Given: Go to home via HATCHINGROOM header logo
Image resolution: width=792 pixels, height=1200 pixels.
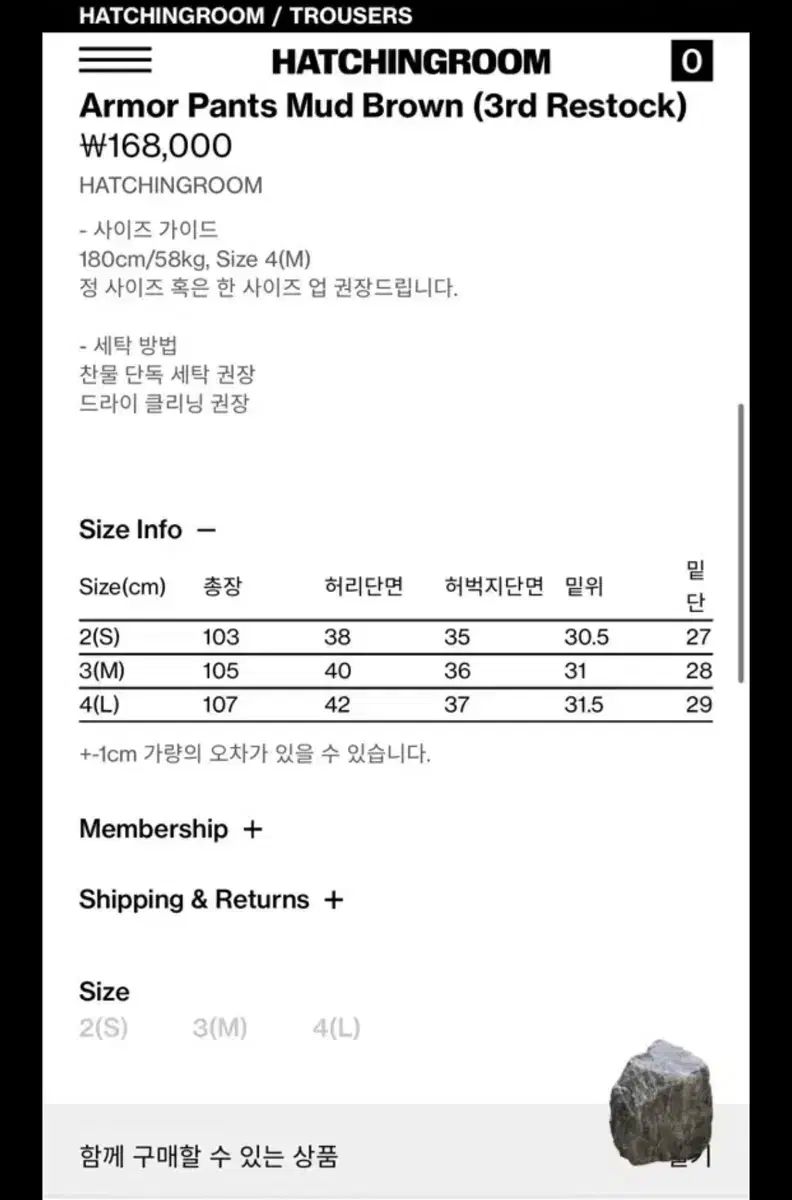Looking at the screenshot, I should (x=411, y=61).
